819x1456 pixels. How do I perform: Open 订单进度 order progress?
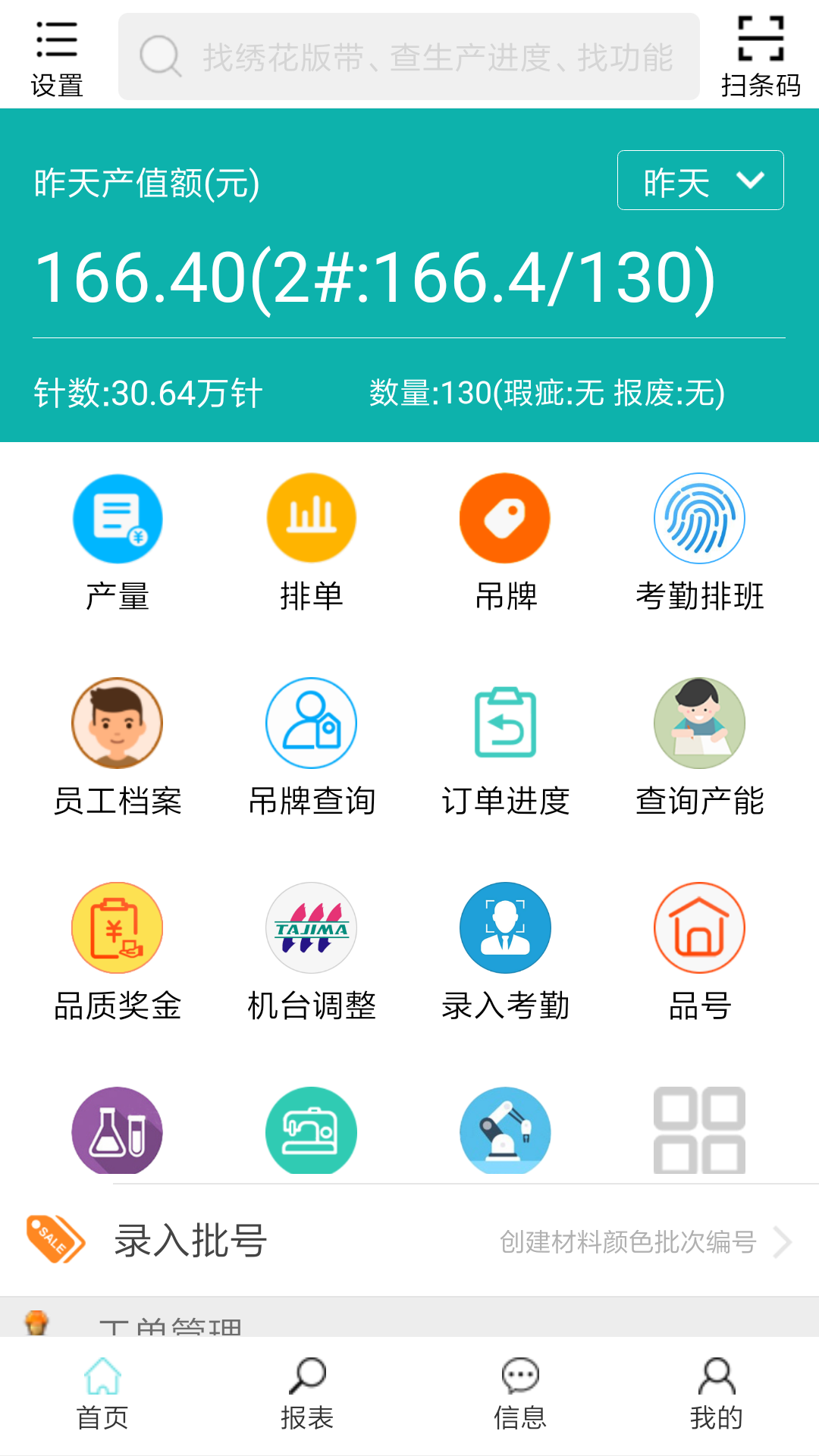point(505,723)
